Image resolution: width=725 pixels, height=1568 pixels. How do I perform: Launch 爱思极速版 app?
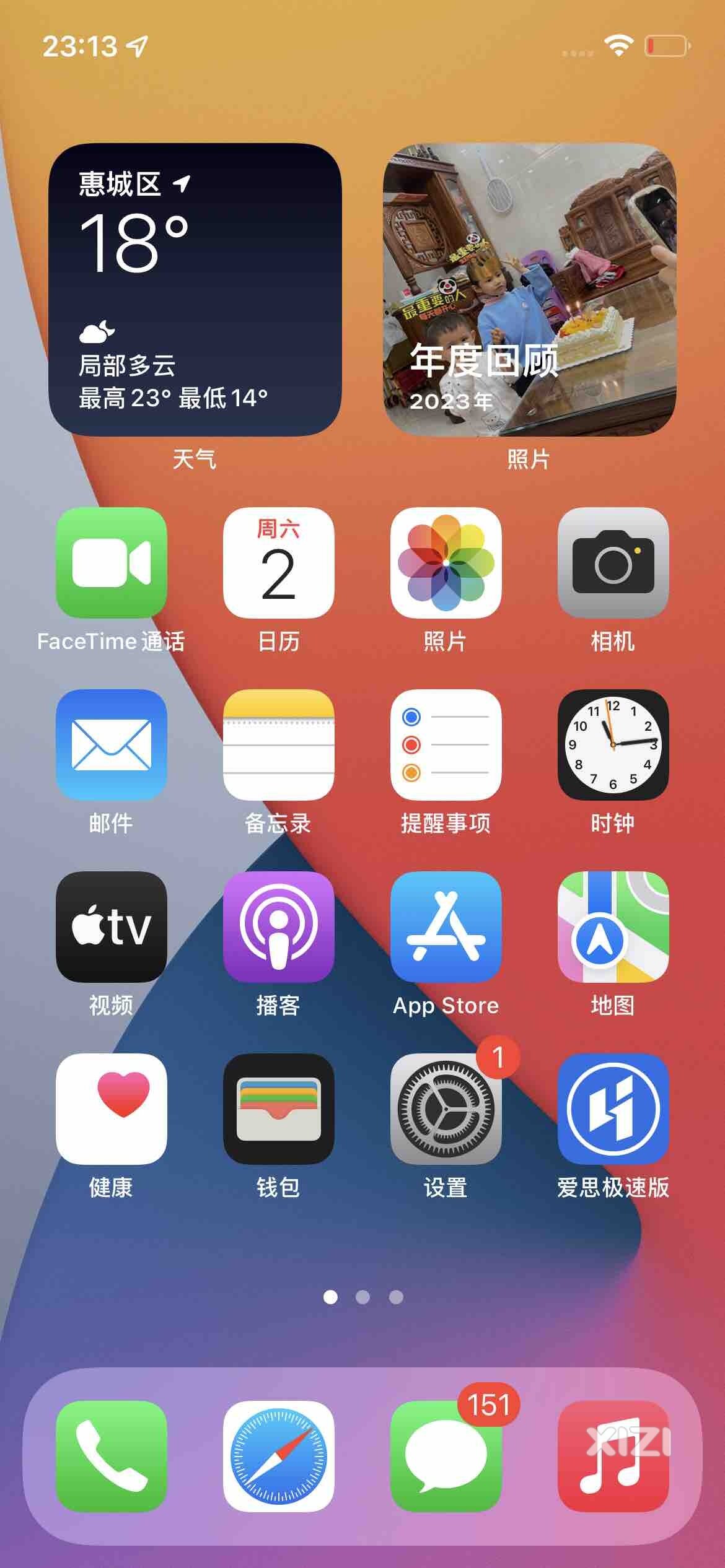(613, 1108)
